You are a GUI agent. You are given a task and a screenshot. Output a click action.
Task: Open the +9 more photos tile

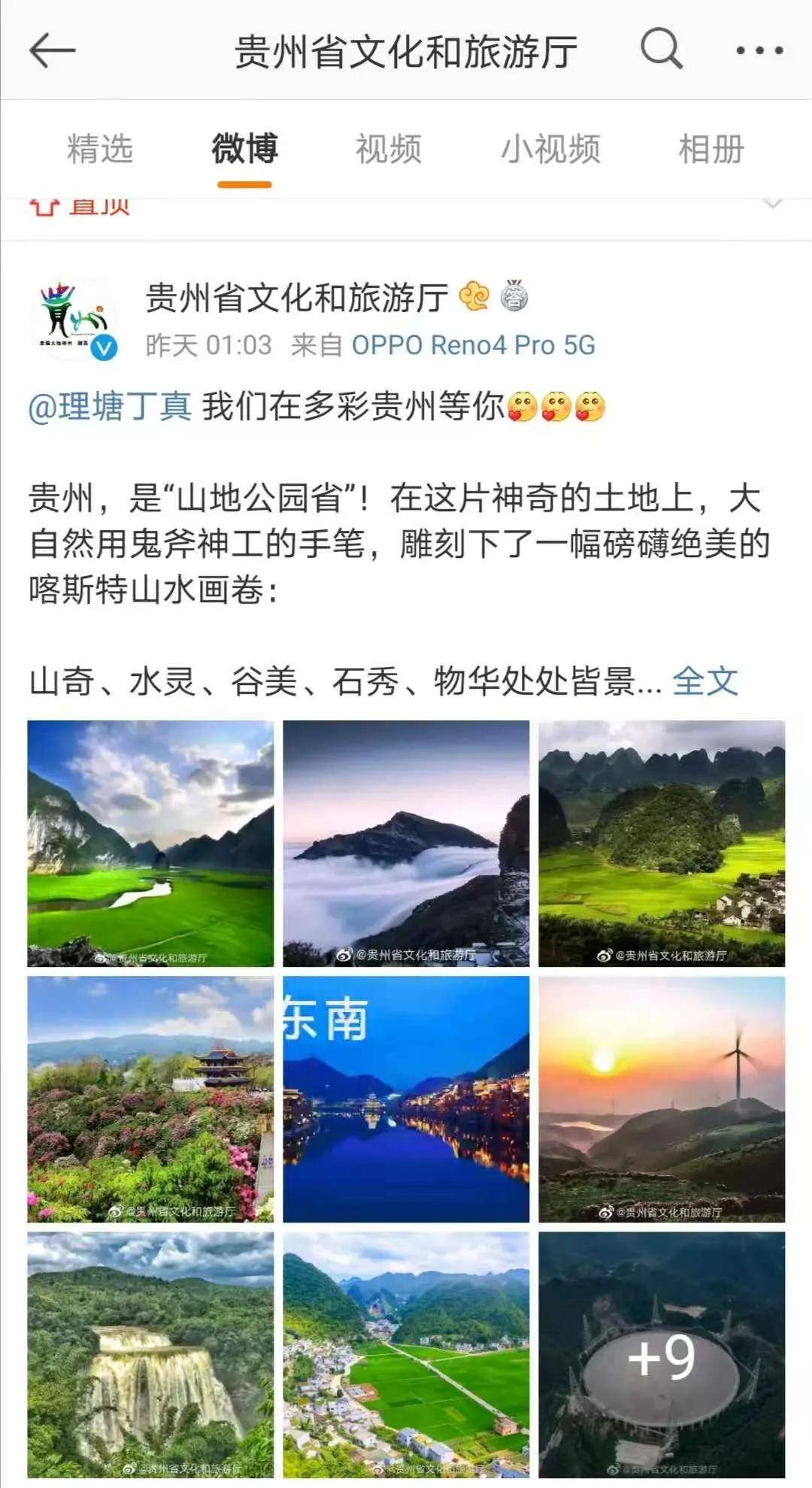click(x=662, y=1354)
